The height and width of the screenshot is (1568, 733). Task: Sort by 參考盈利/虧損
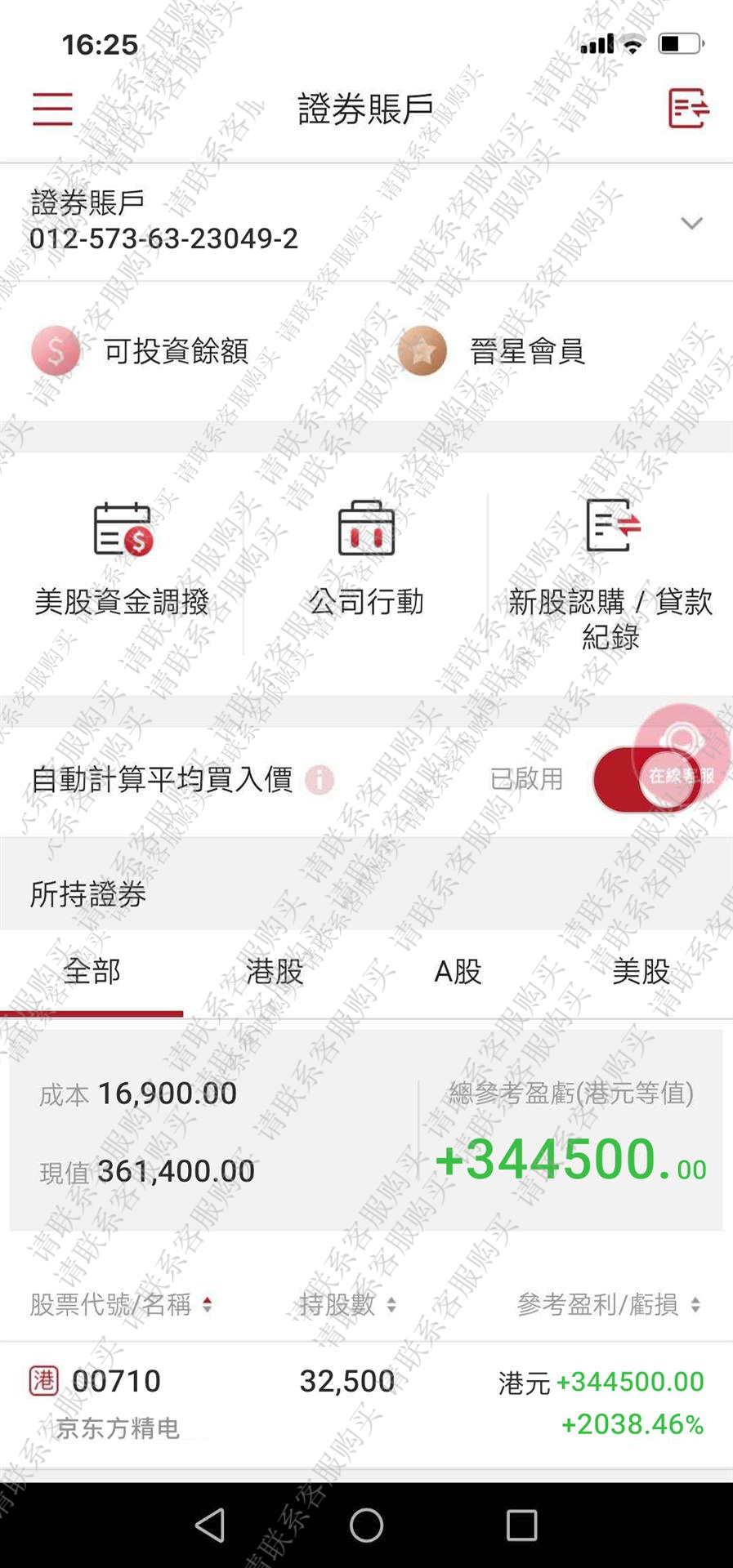click(609, 1304)
